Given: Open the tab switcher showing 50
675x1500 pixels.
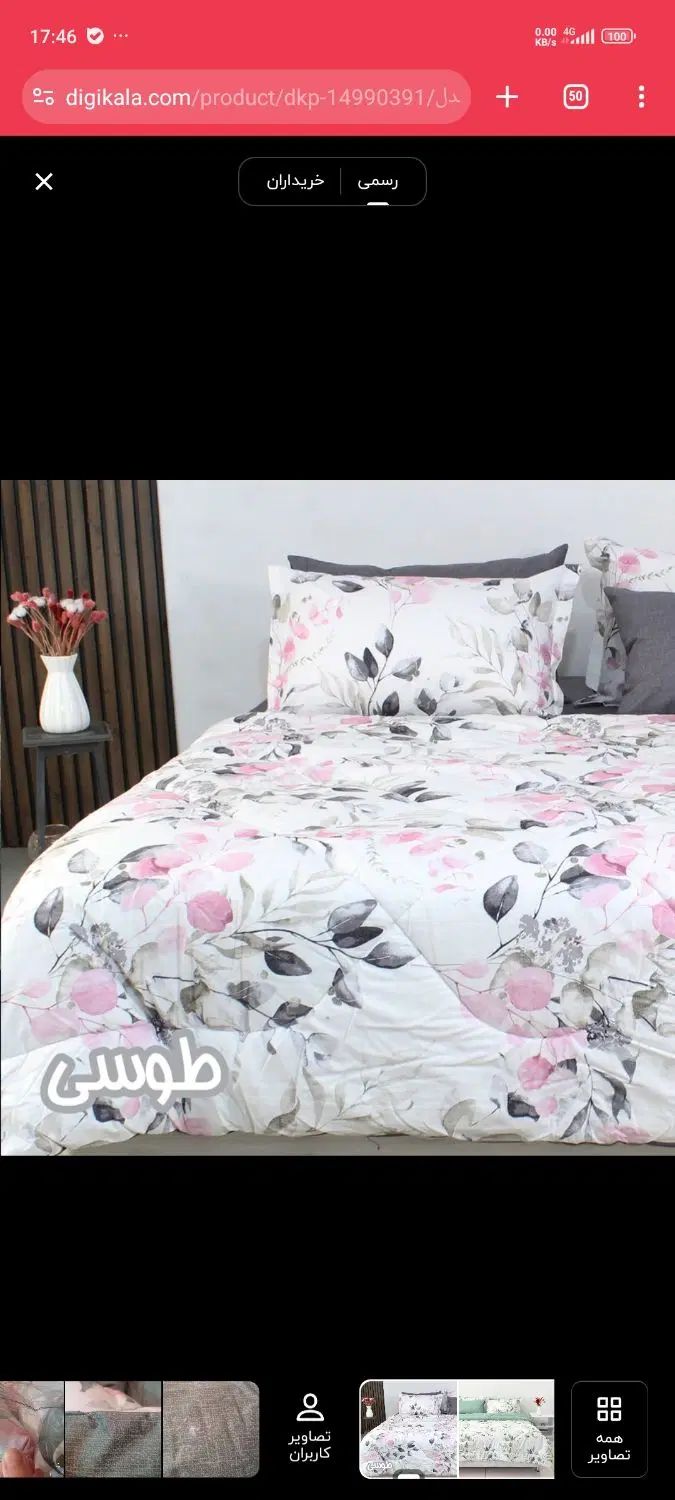Looking at the screenshot, I should pyautogui.click(x=575, y=97).
